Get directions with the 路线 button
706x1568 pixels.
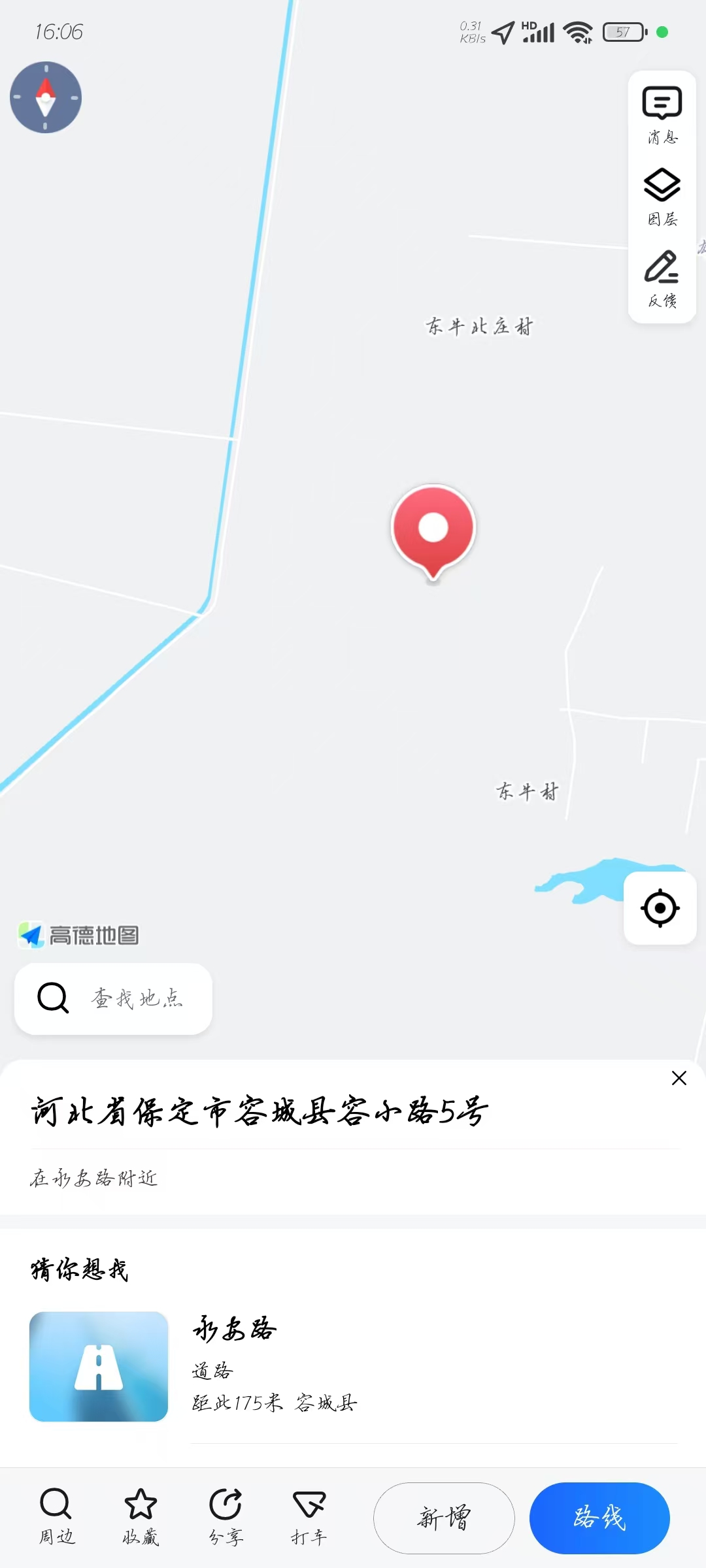pos(599,1518)
